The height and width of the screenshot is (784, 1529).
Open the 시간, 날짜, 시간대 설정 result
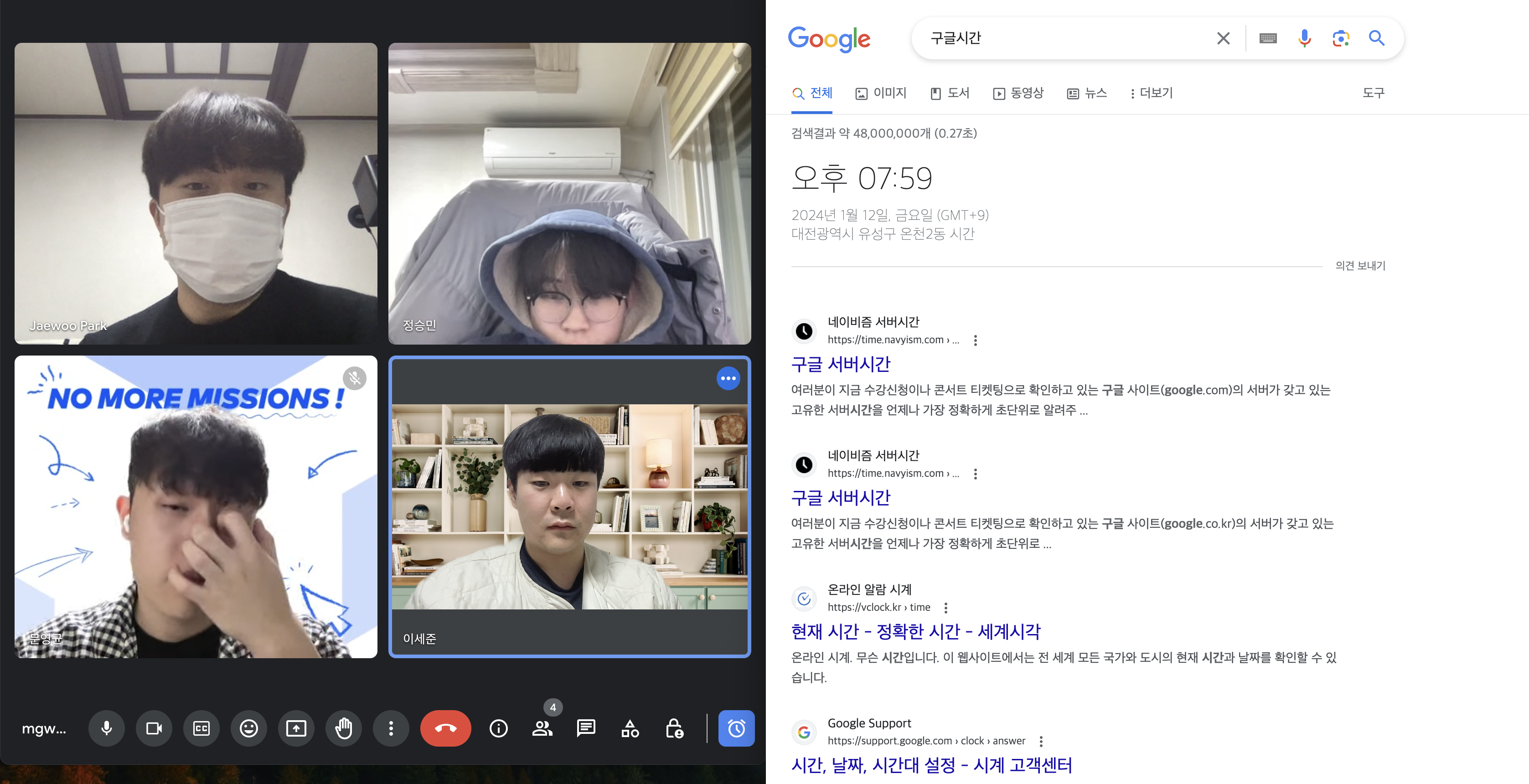[x=931, y=765]
